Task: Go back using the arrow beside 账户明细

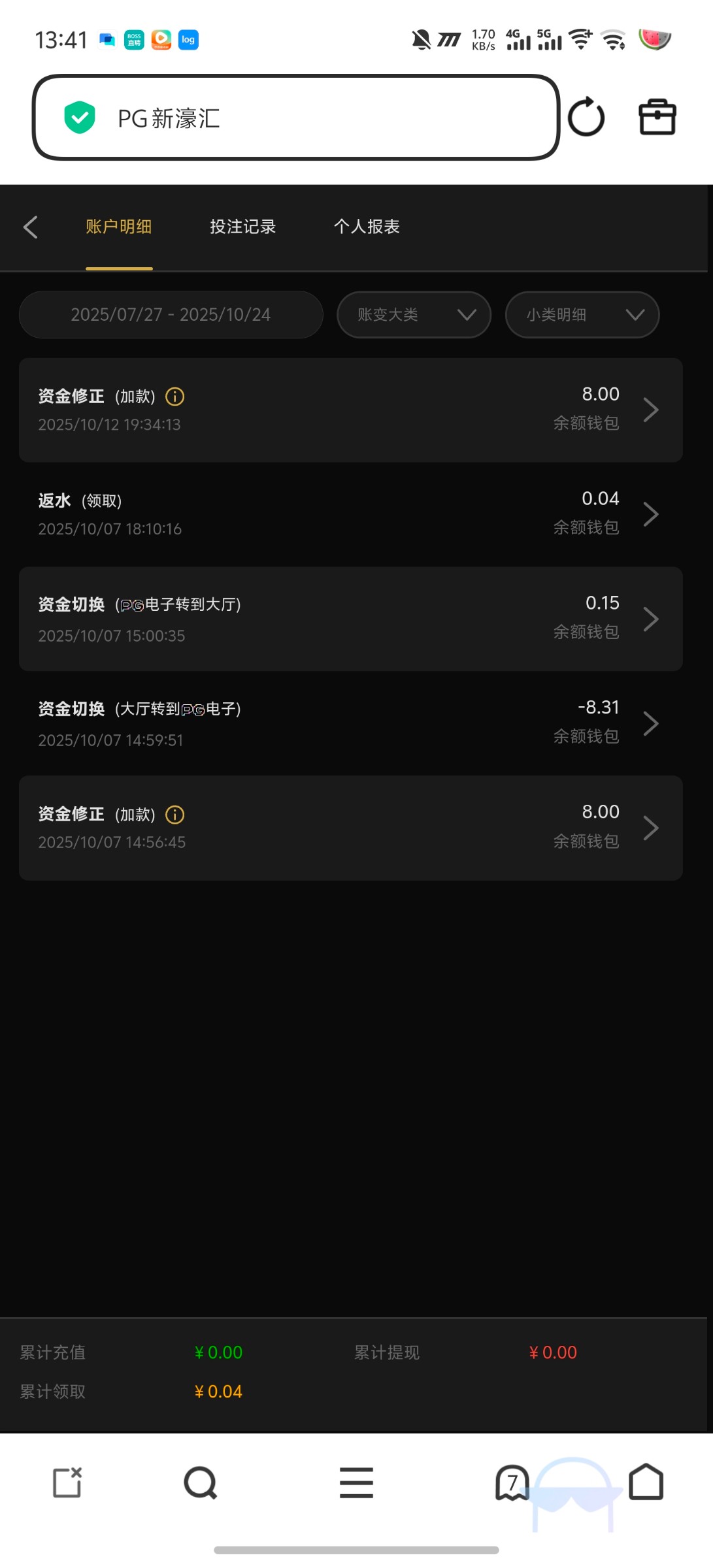Action: pos(31,227)
